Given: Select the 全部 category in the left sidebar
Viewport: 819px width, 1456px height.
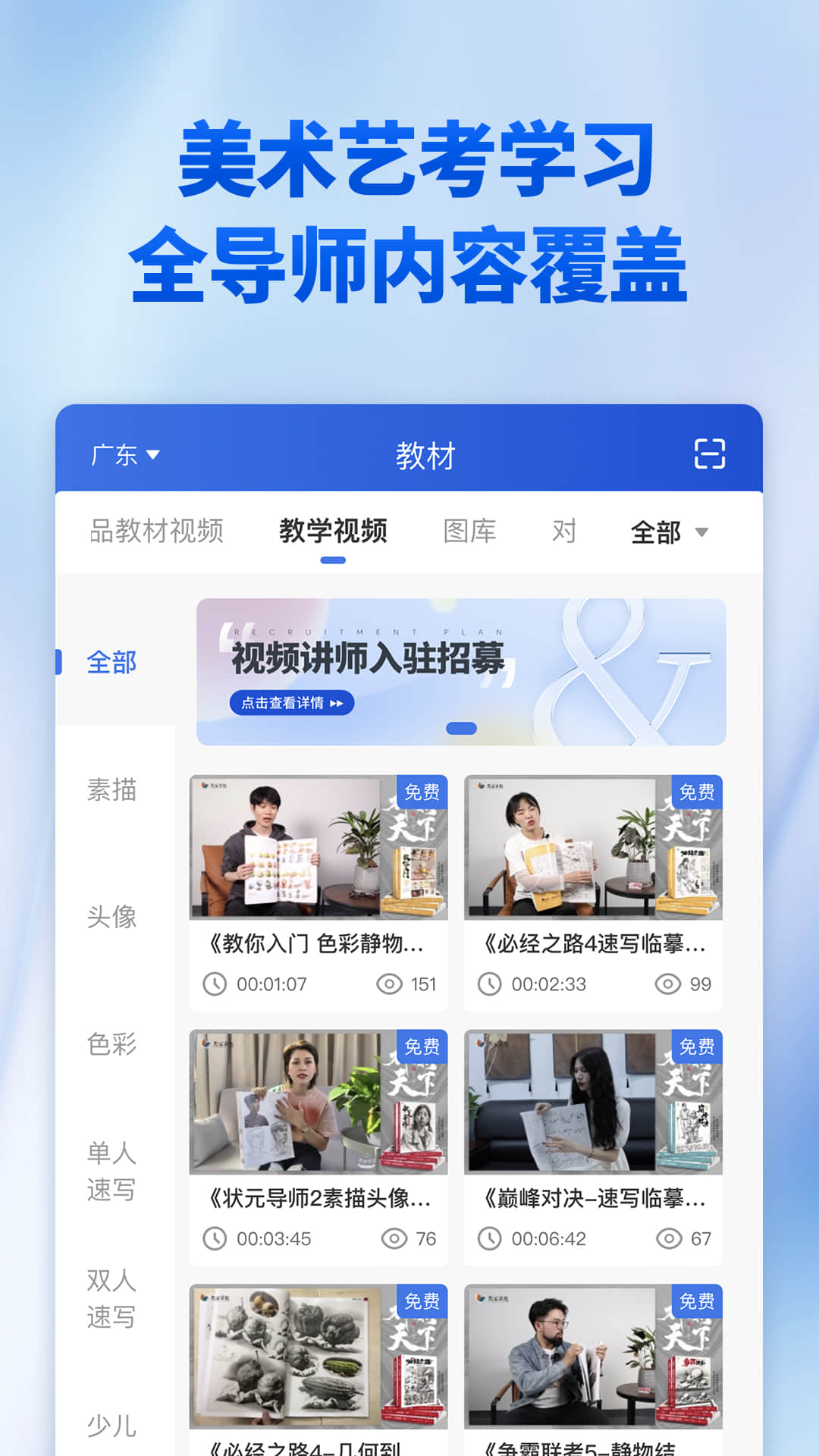Looking at the screenshot, I should pyautogui.click(x=111, y=663).
